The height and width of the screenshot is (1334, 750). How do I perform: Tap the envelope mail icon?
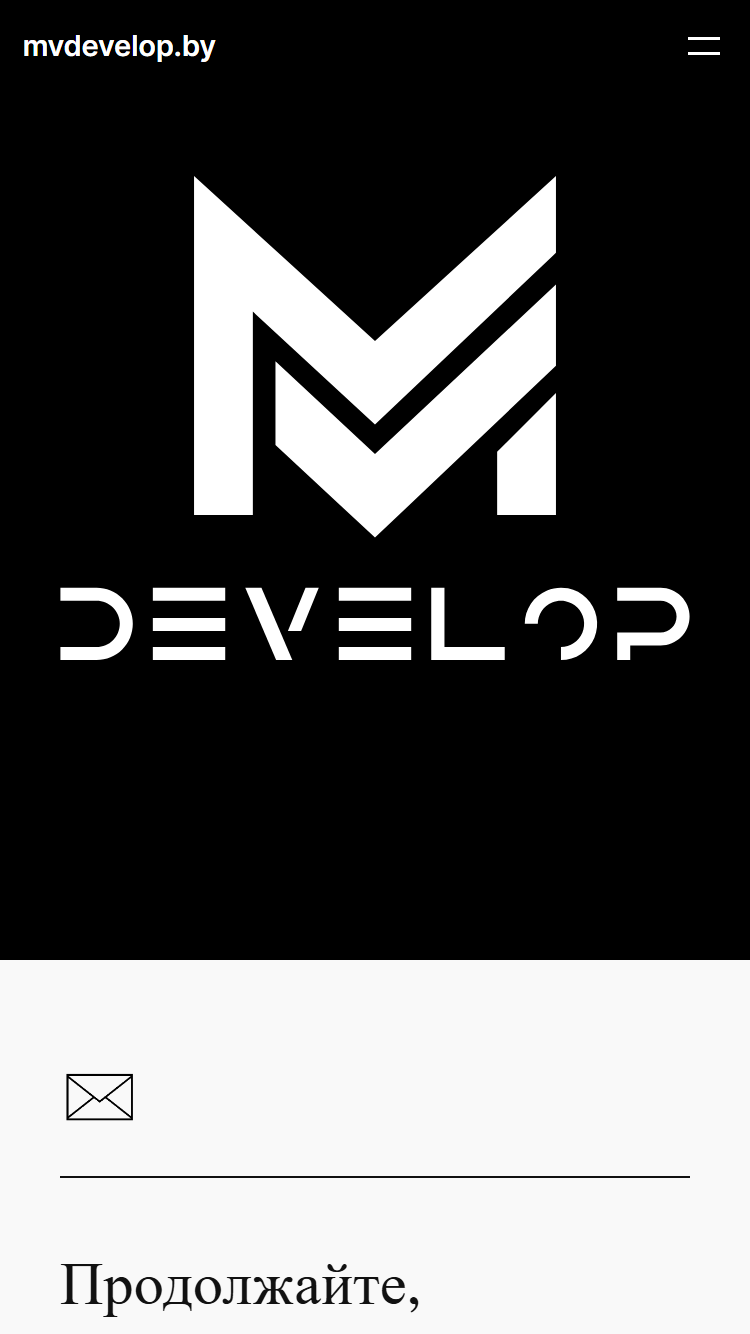(99, 1097)
